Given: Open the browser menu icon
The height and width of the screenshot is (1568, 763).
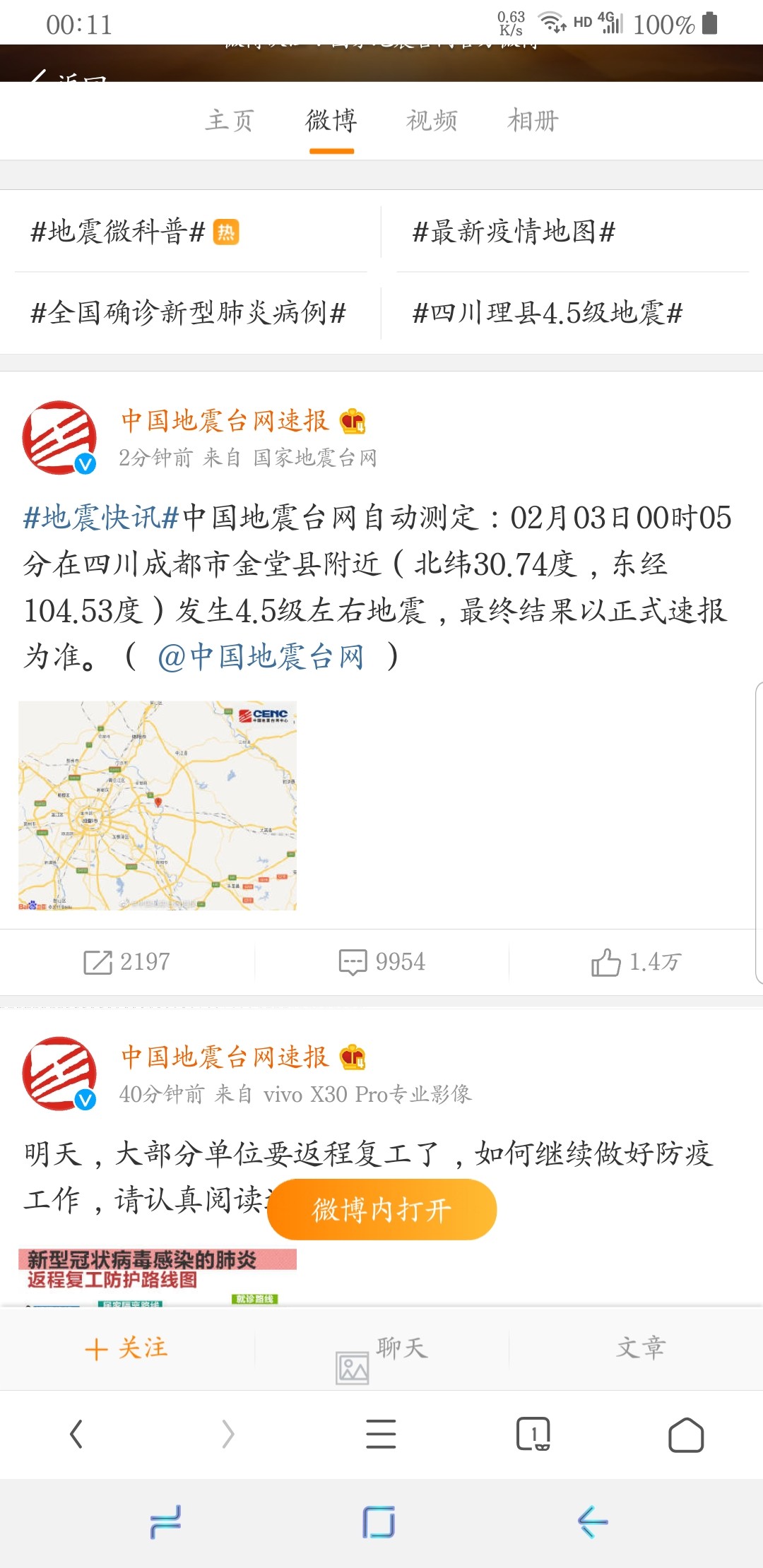Looking at the screenshot, I should pos(381,1434).
